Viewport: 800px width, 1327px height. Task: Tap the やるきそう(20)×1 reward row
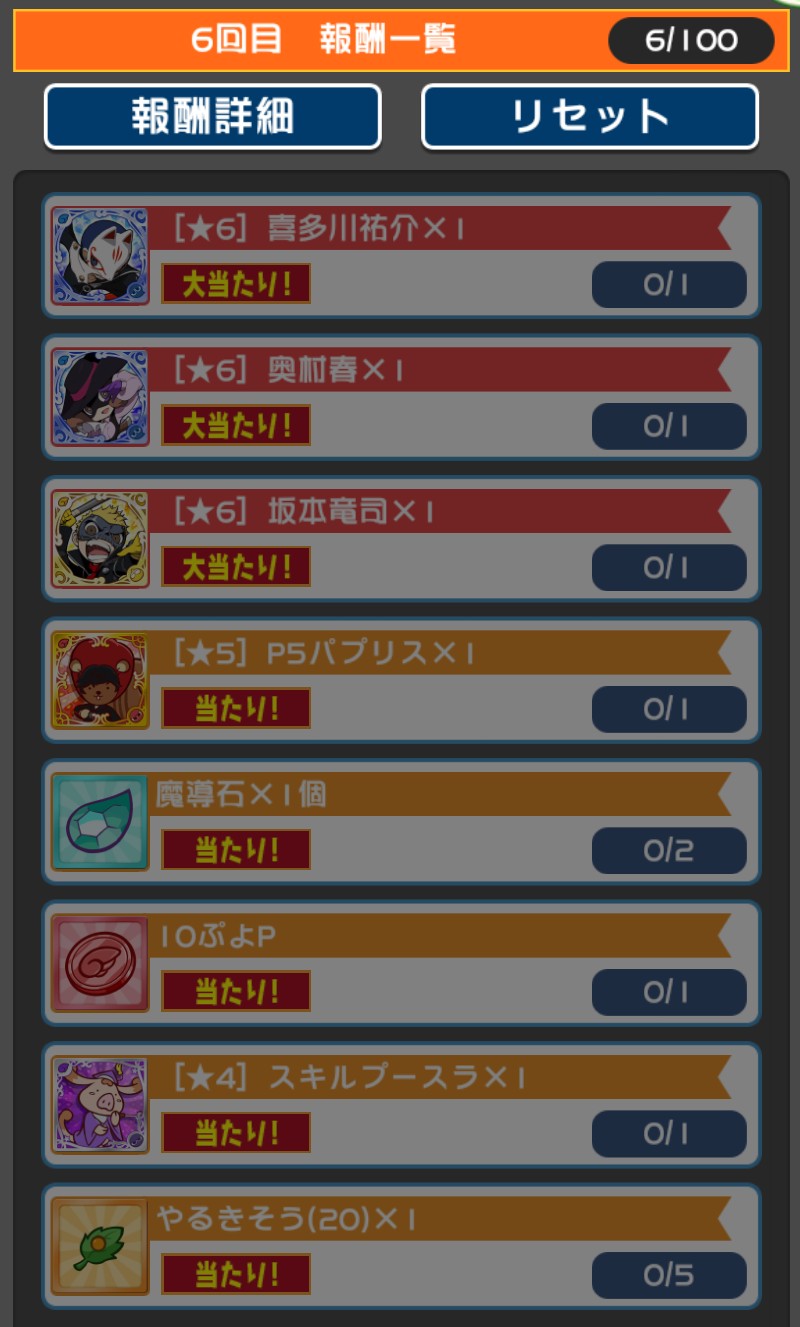click(x=401, y=1246)
